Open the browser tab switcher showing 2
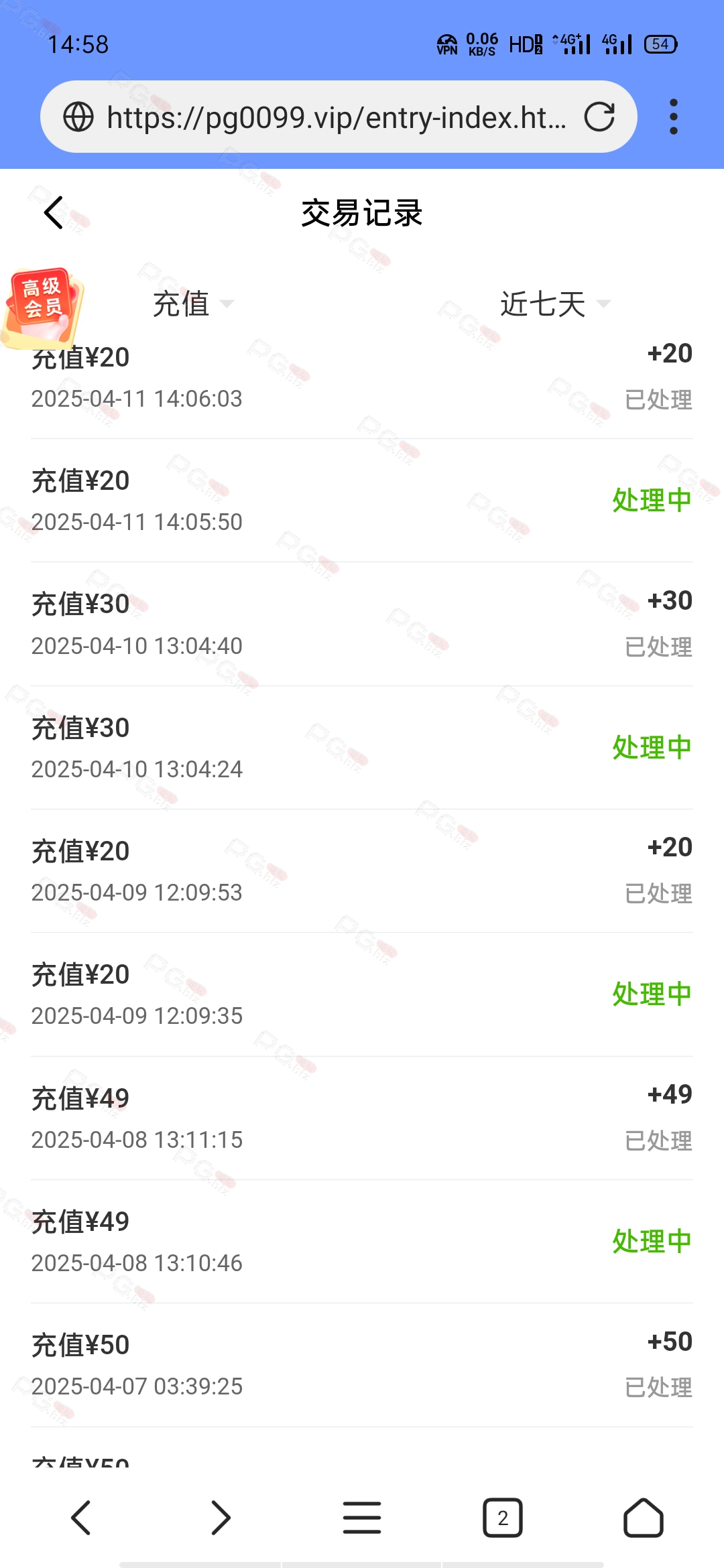724x1568 pixels. [x=503, y=1518]
